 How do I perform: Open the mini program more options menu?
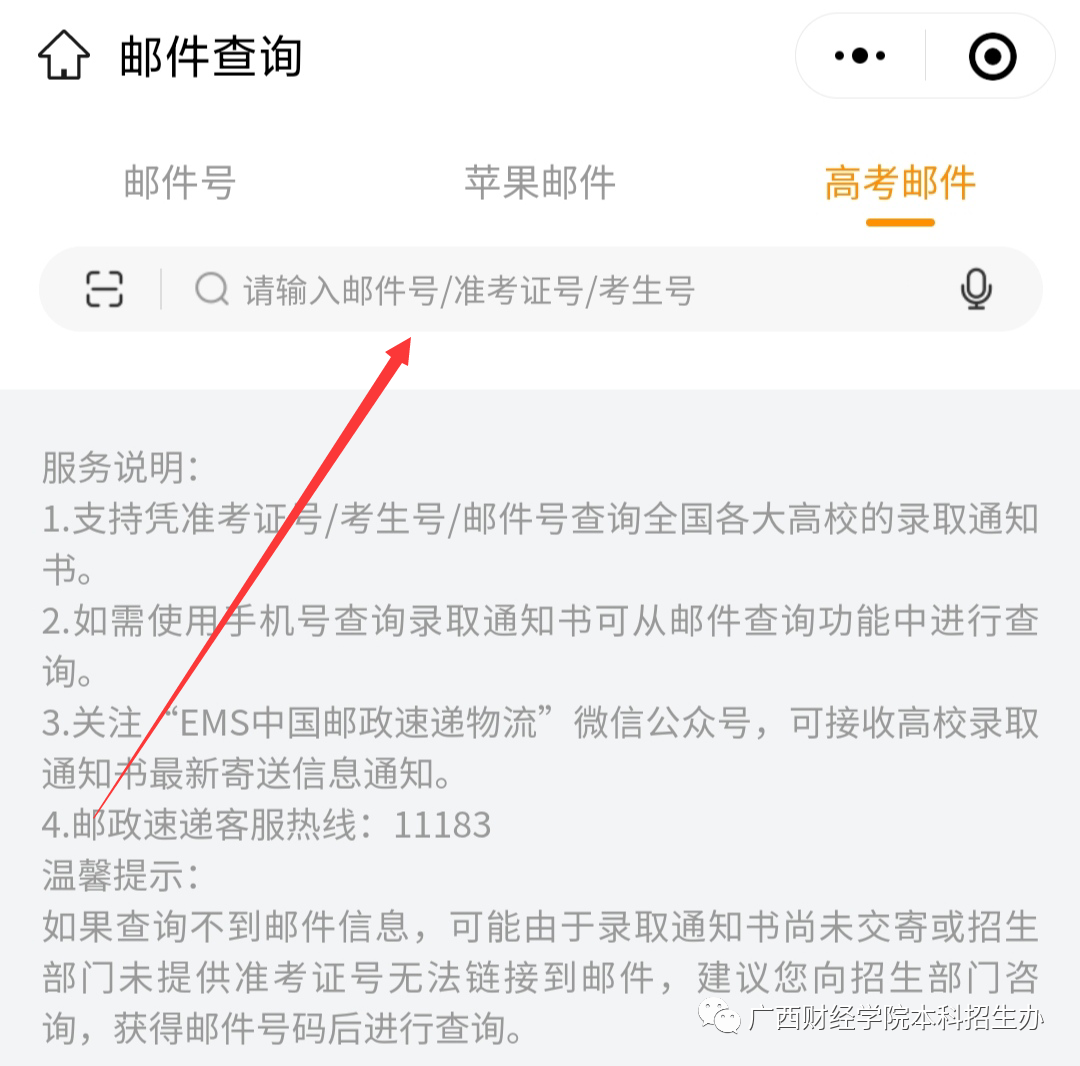coord(860,56)
